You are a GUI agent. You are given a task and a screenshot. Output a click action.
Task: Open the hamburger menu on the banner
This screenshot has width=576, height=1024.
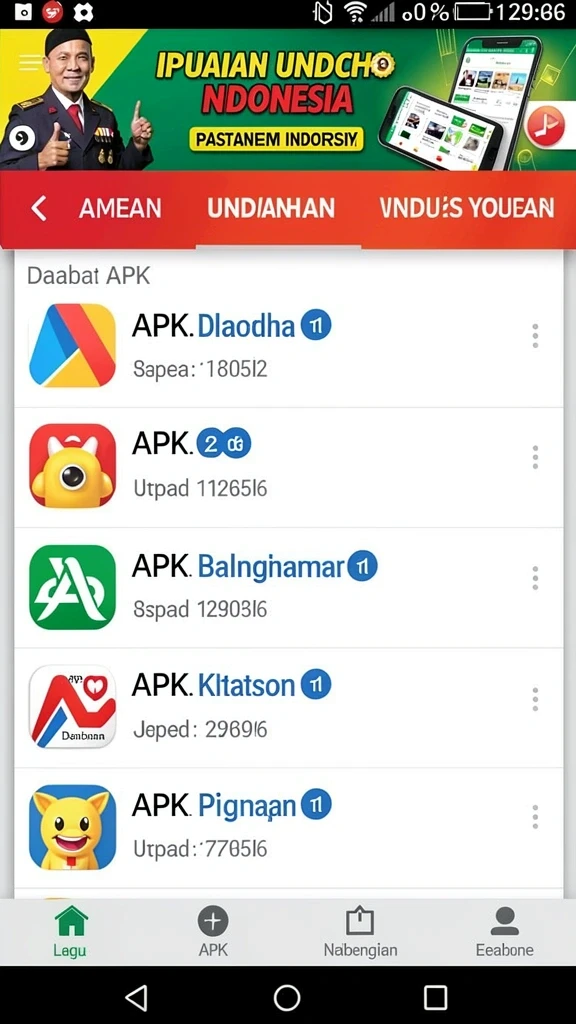coord(31,63)
